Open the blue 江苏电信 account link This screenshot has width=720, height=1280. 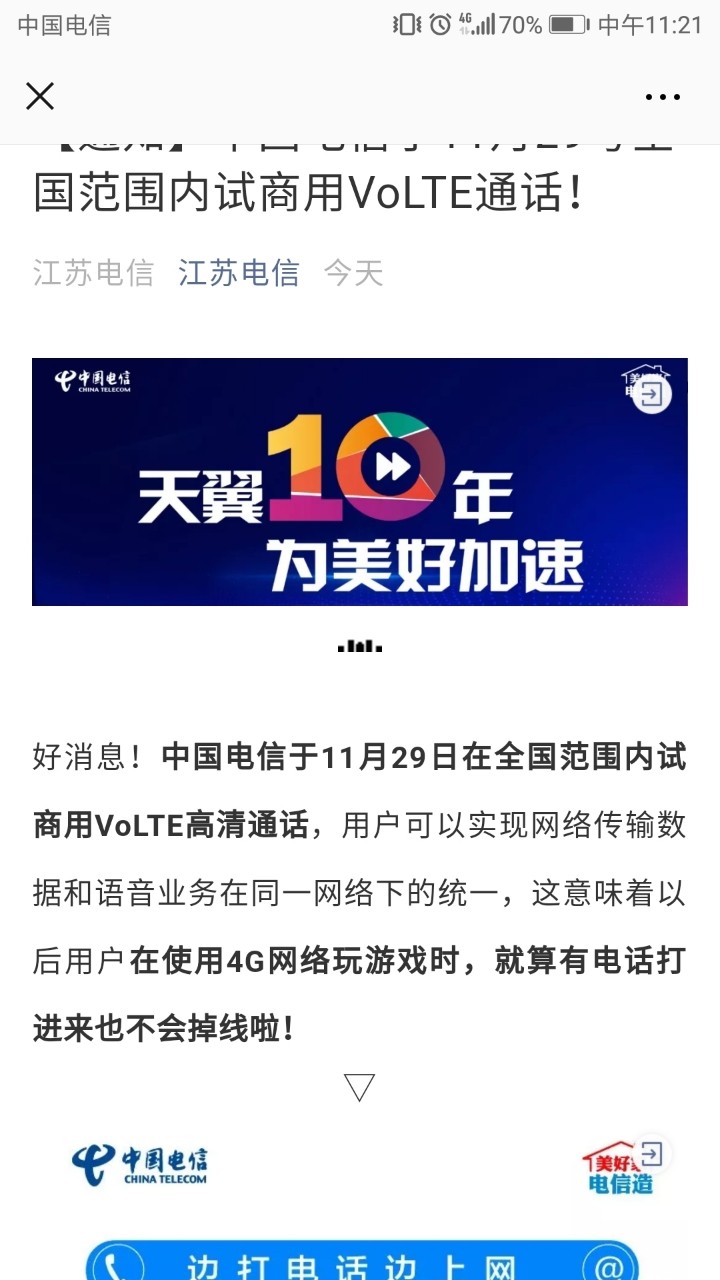(239, 273)
